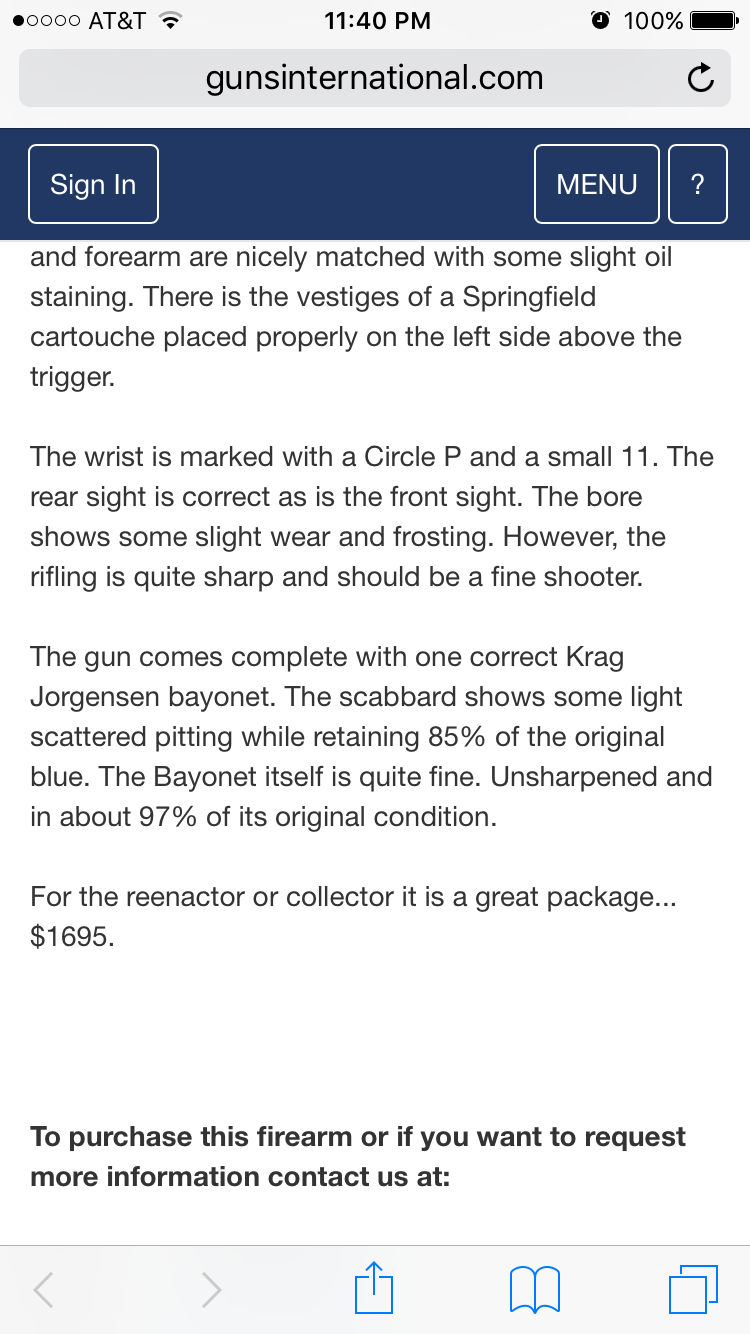Image resolution: width=750 pixels, height=1334 pixels.
Task: Open the site MENU button
Action: pyautogui.click(x=596, y=183)
